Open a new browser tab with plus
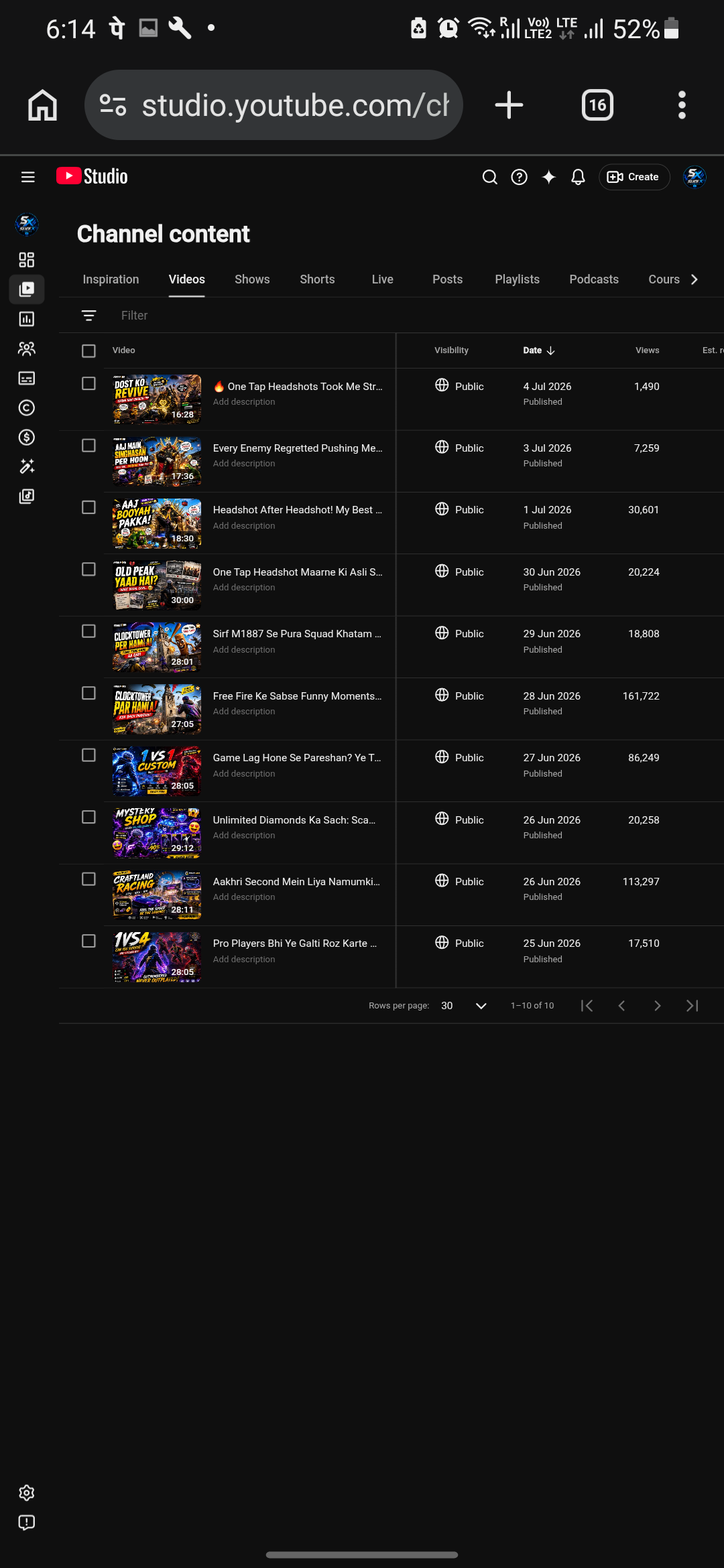The height and width of the screenshot is (1568, 724). click(x=509, y=105)
